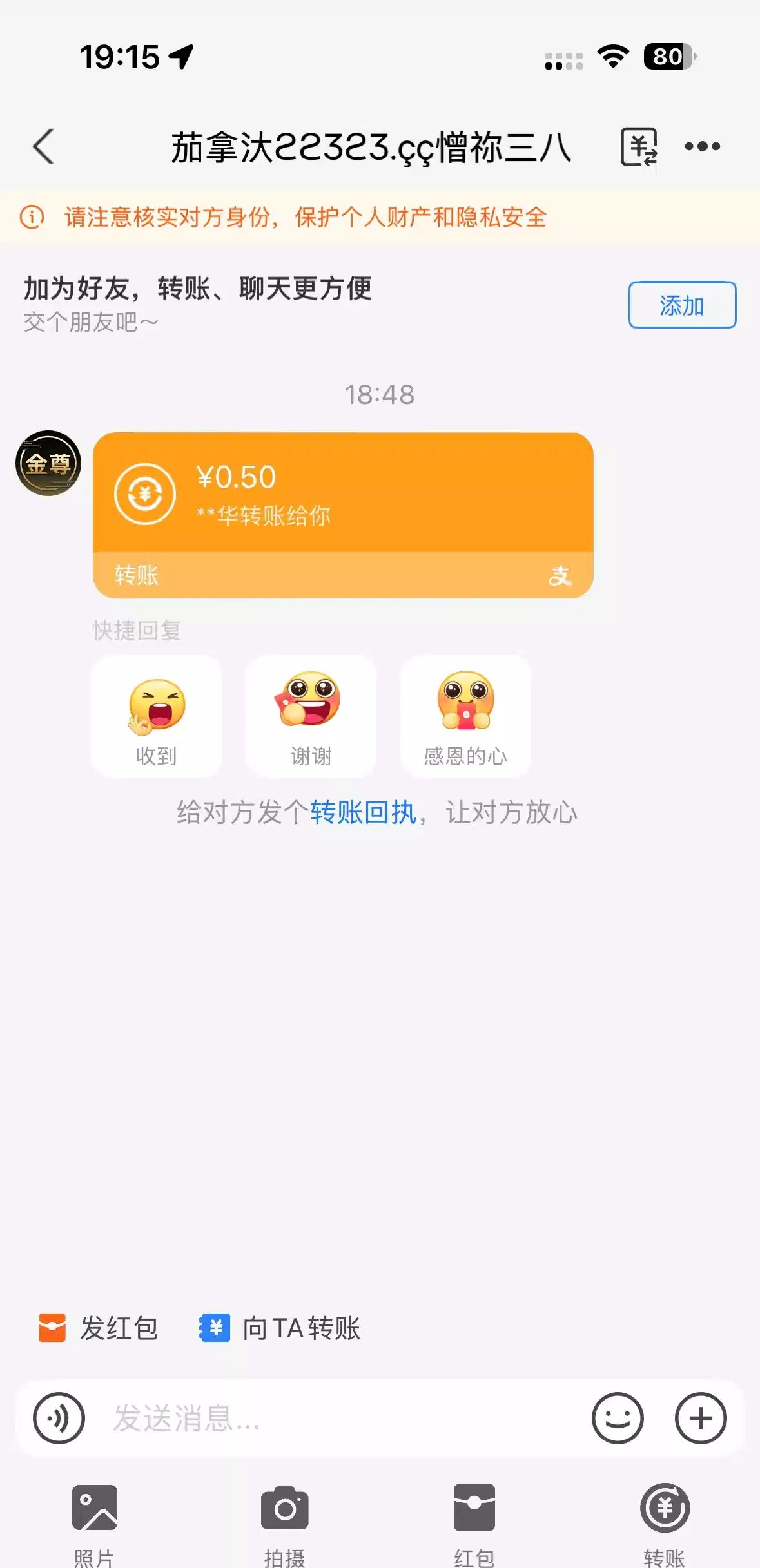Open the 转账回执 link
The height and width of the screenshot is (1568, 760).
tap(363, 812)
